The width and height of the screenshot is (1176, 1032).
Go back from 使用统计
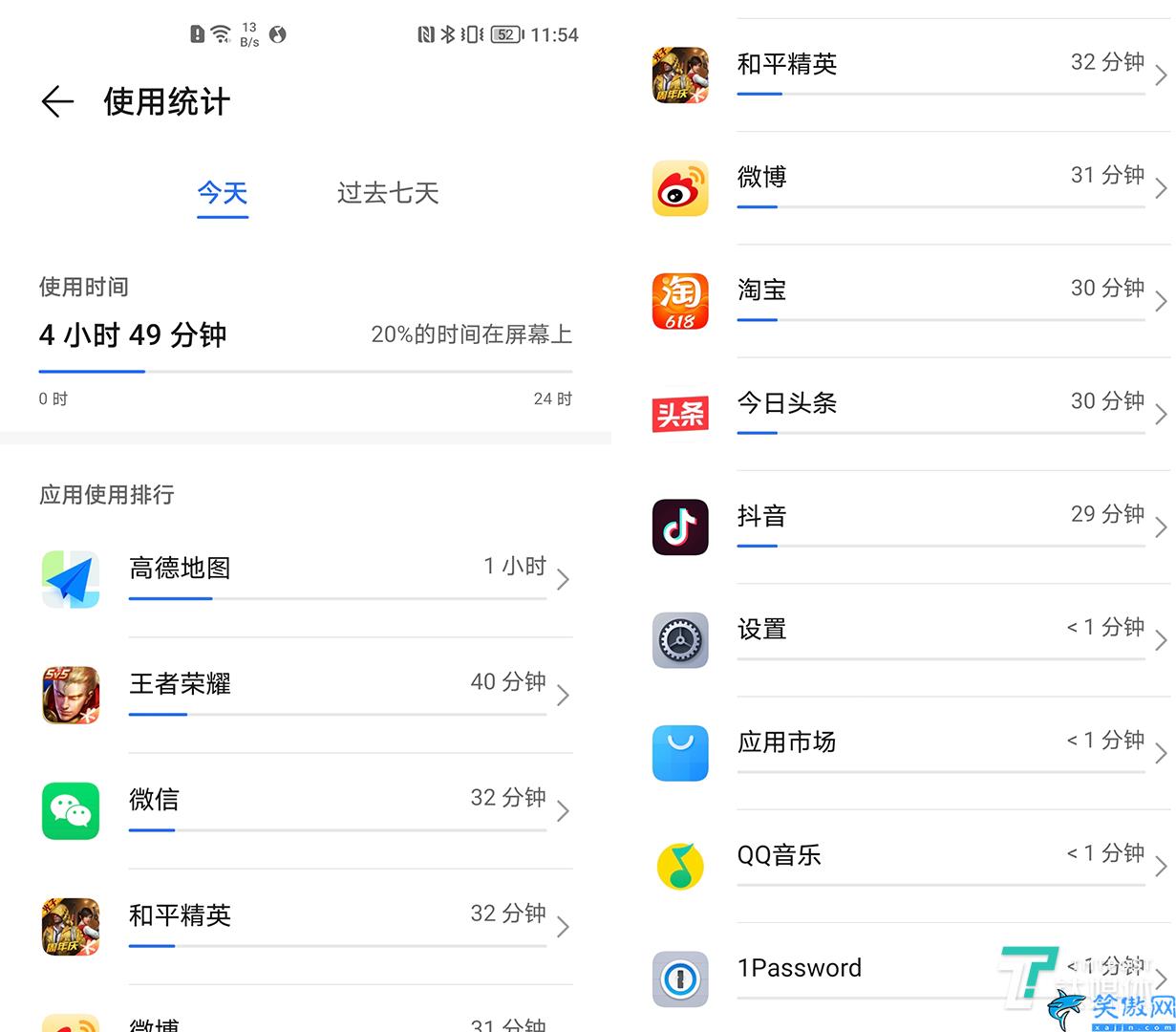tap(57, 101)
